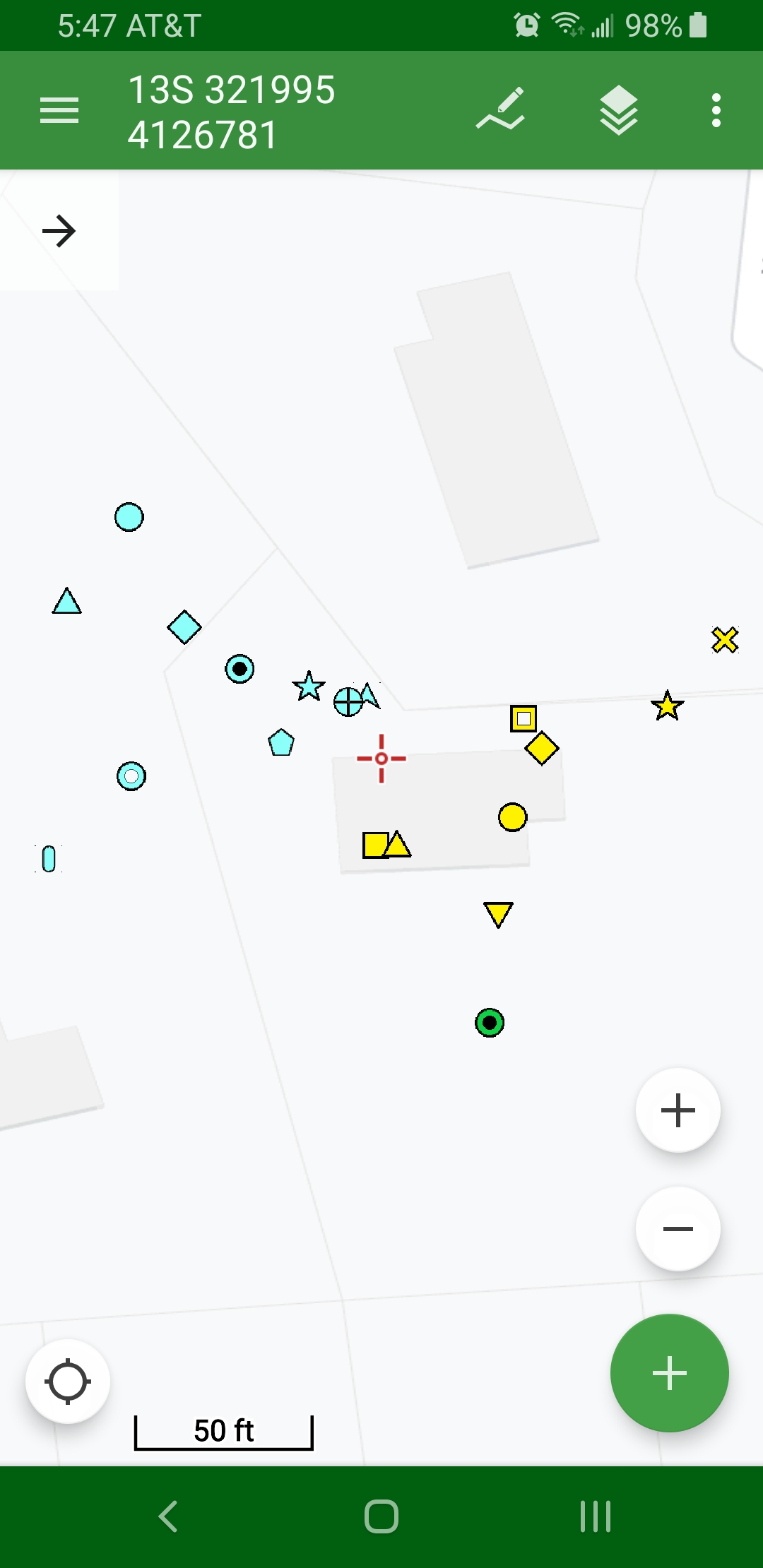Go to the home screen

pyautogui.click(x=381, y=1516)
